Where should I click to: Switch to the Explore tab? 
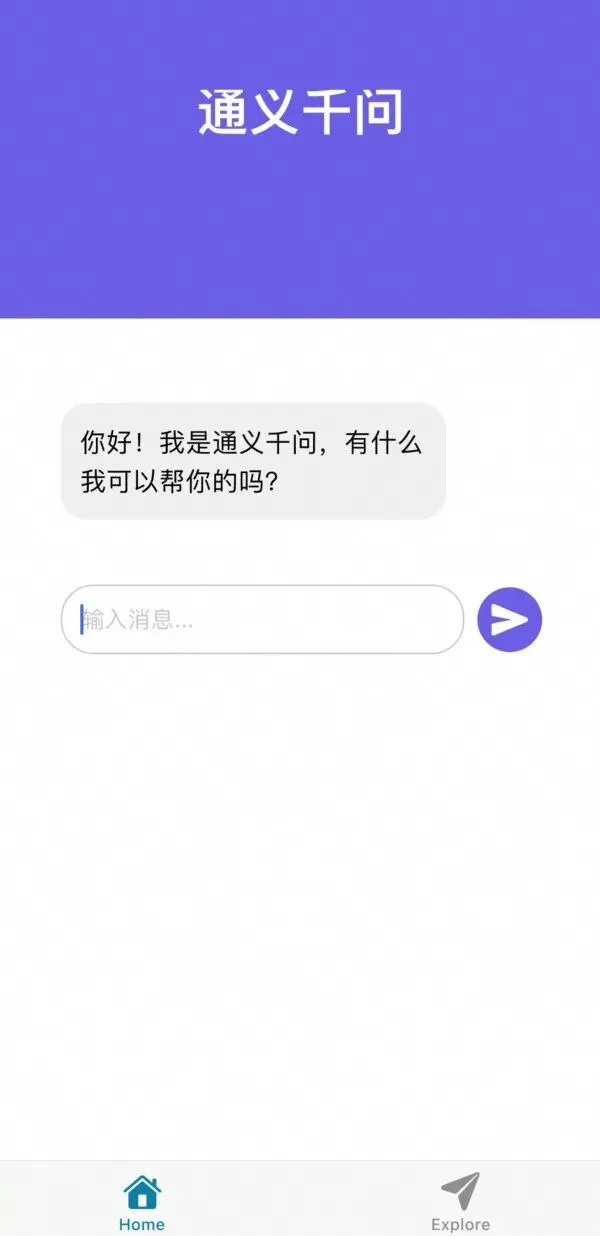(460, 1201)
